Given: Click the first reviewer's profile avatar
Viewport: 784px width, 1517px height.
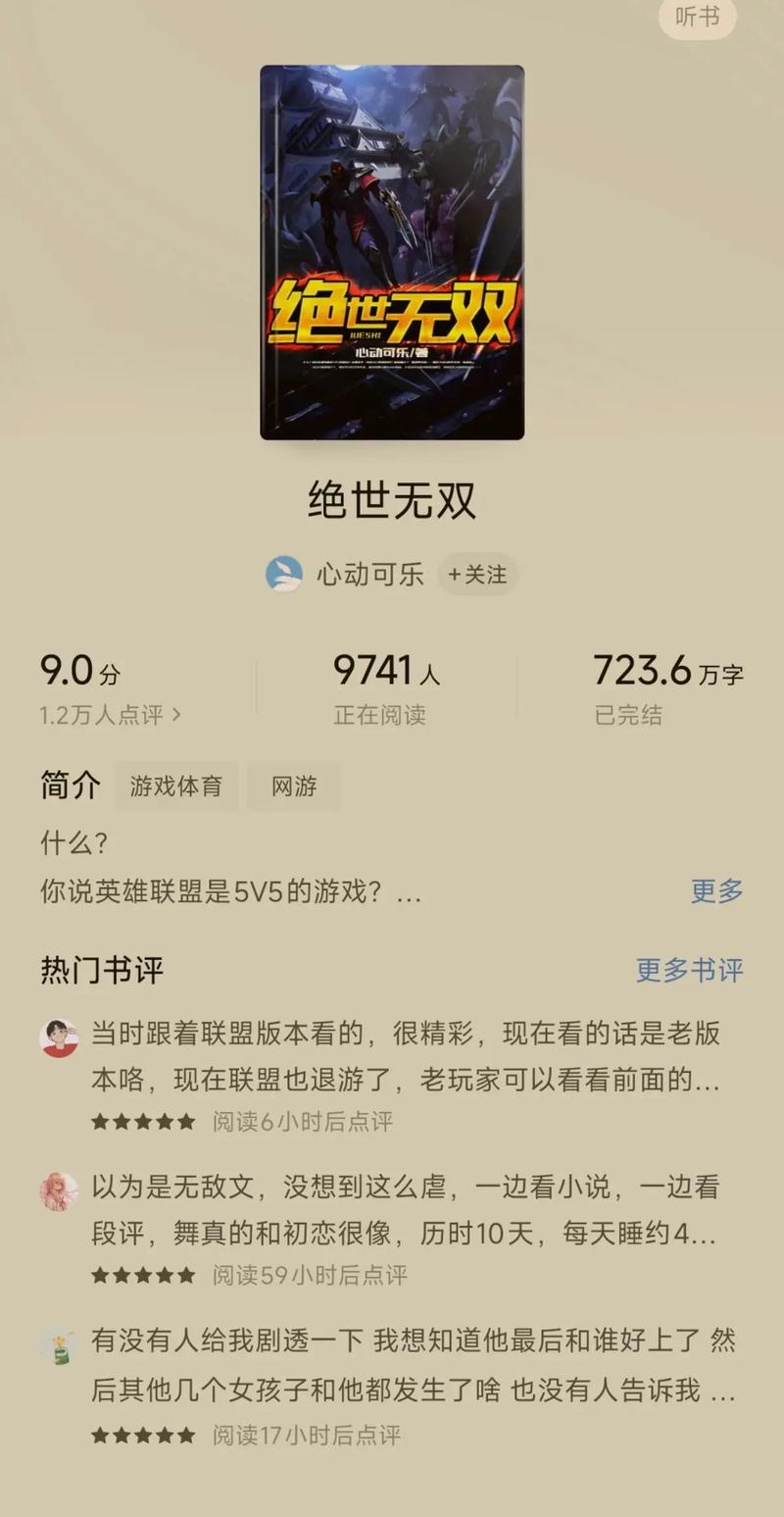Looking at the screenshot, I should click(x=59, y=1037).
